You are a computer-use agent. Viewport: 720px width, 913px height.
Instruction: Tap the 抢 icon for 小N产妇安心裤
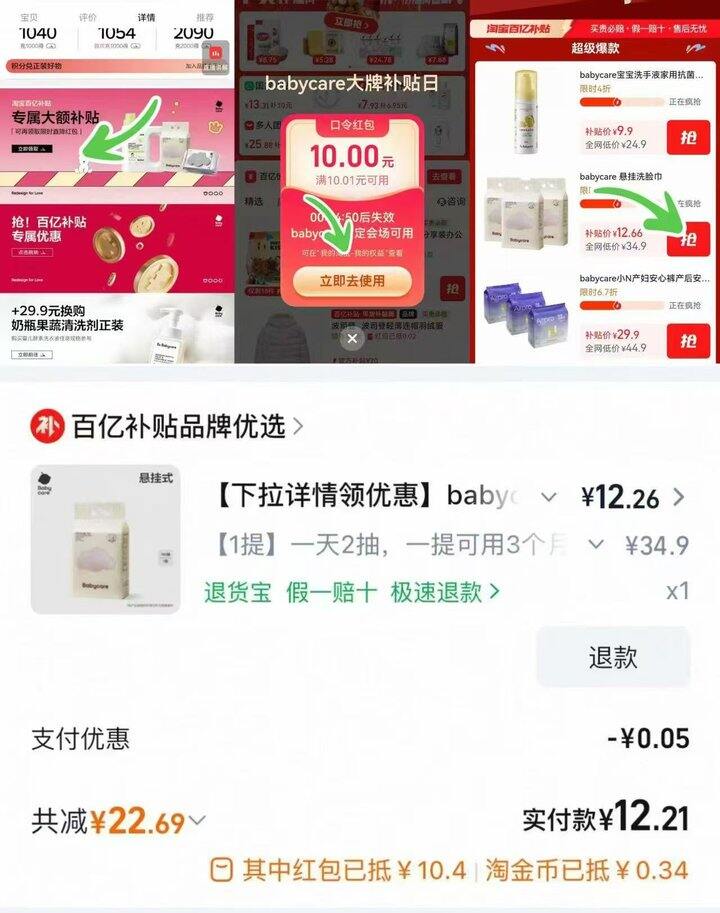click(x=691, y=339)
